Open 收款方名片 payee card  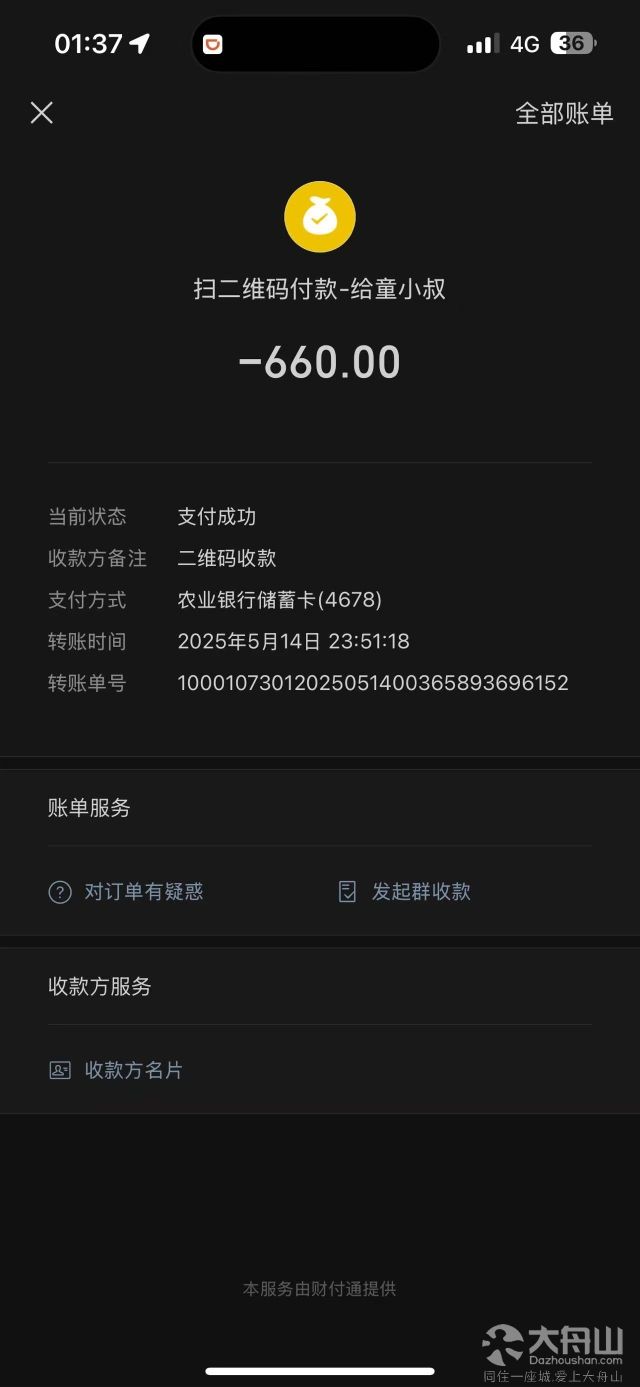coord(116,1070)
